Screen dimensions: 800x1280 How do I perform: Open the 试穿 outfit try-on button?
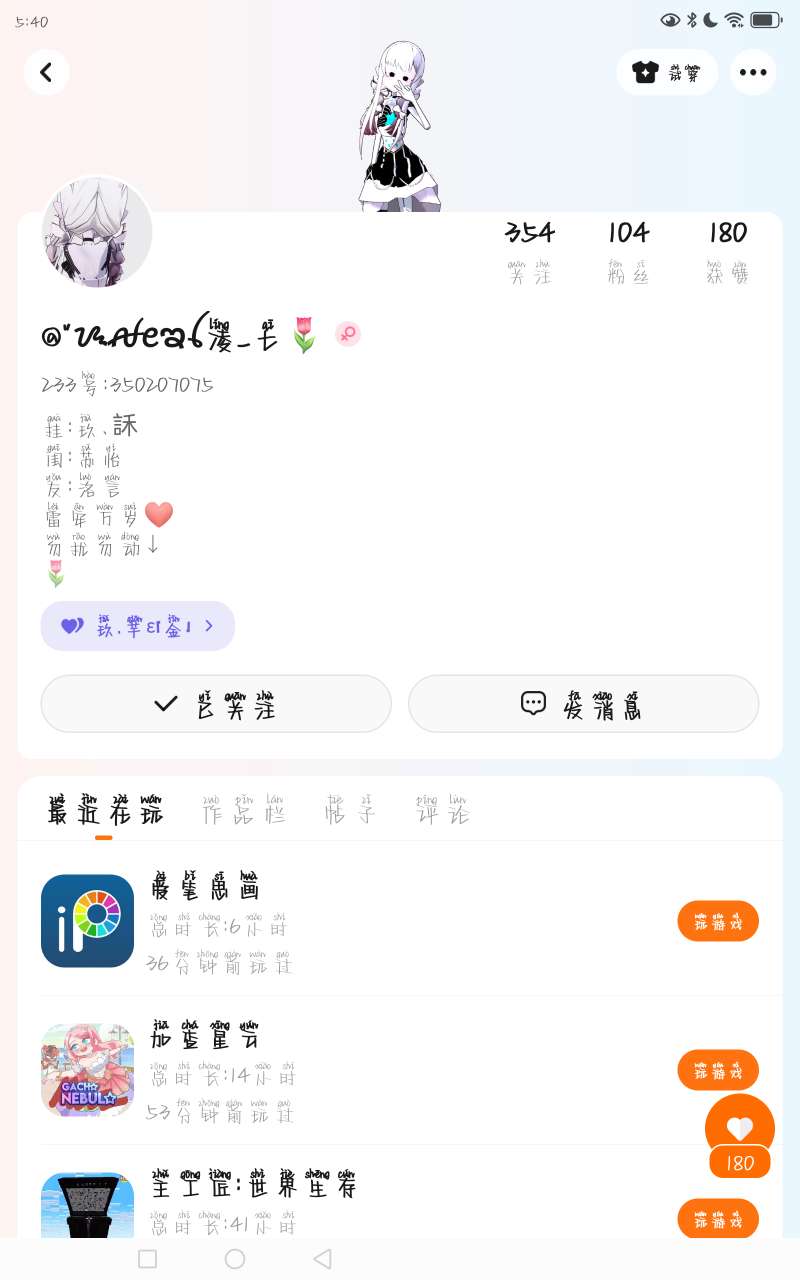click(667, 72)
